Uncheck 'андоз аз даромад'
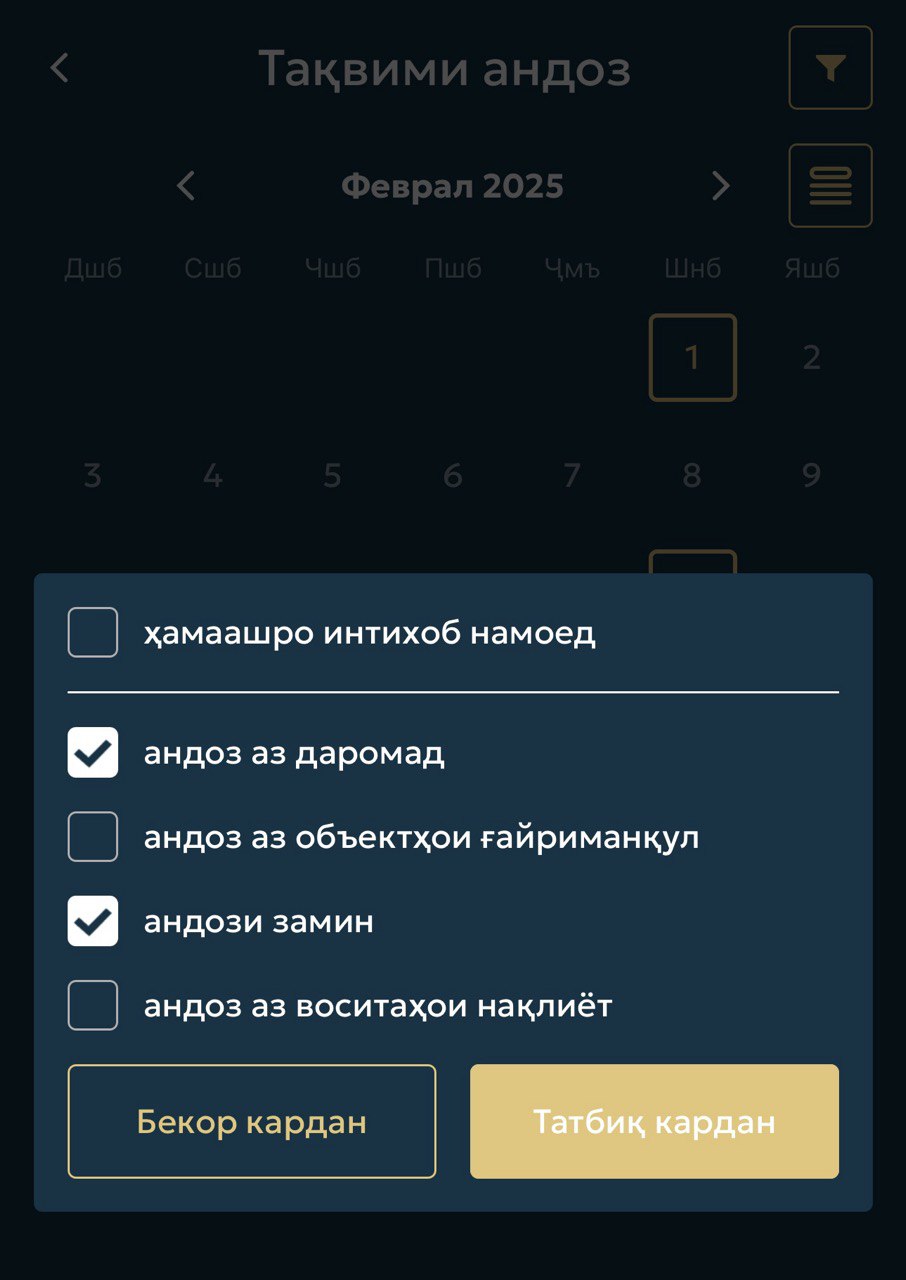This screenshot has width=906, height=1280. [93, 753]
